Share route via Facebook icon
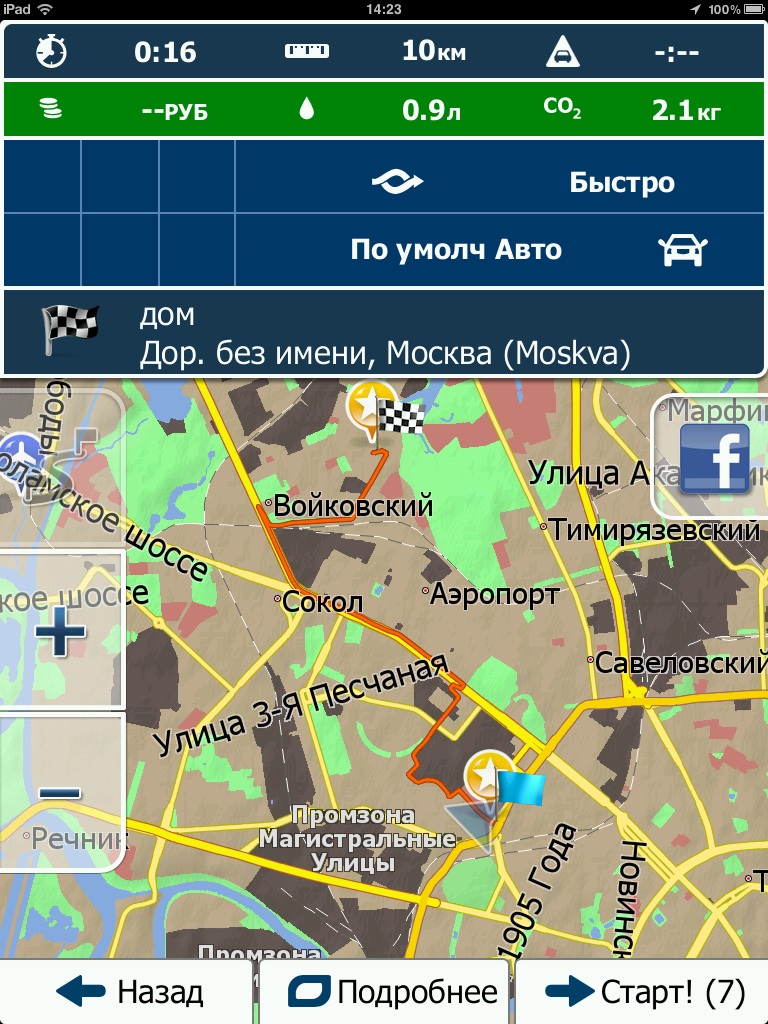 pos(714,458)
